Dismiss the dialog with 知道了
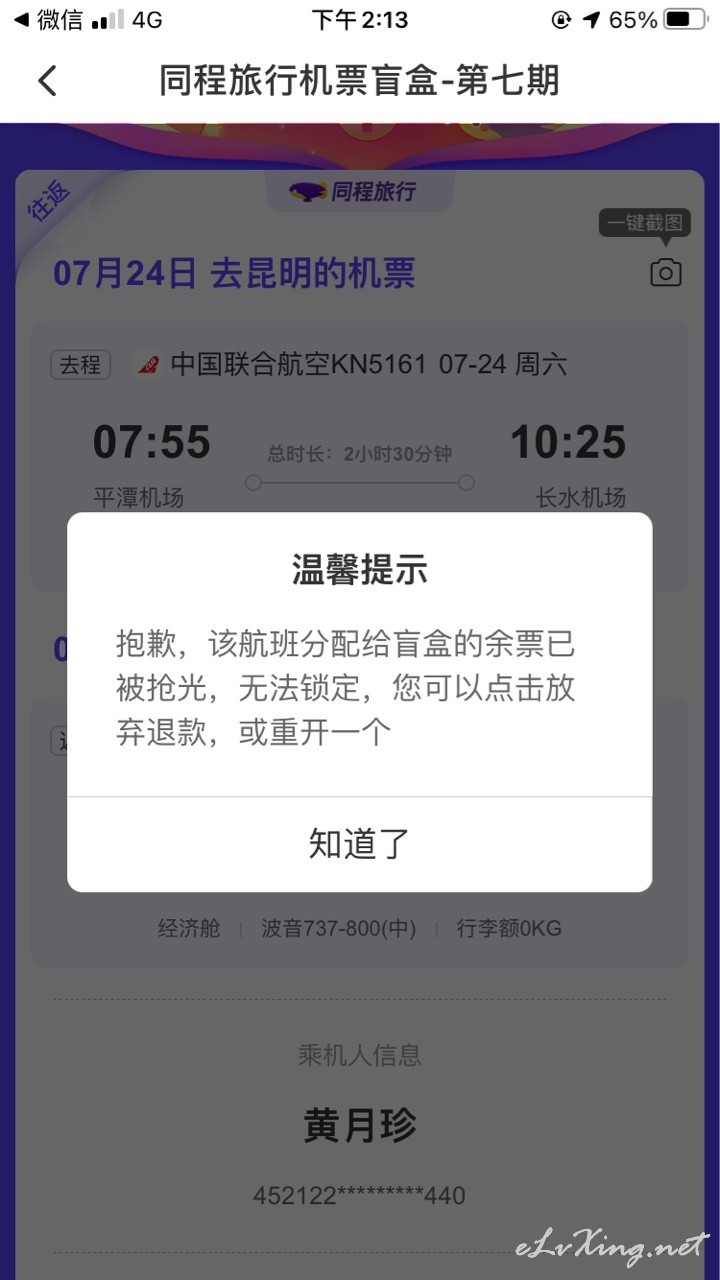The width and height of the screenshot is (720, 1280). [359, 844]
